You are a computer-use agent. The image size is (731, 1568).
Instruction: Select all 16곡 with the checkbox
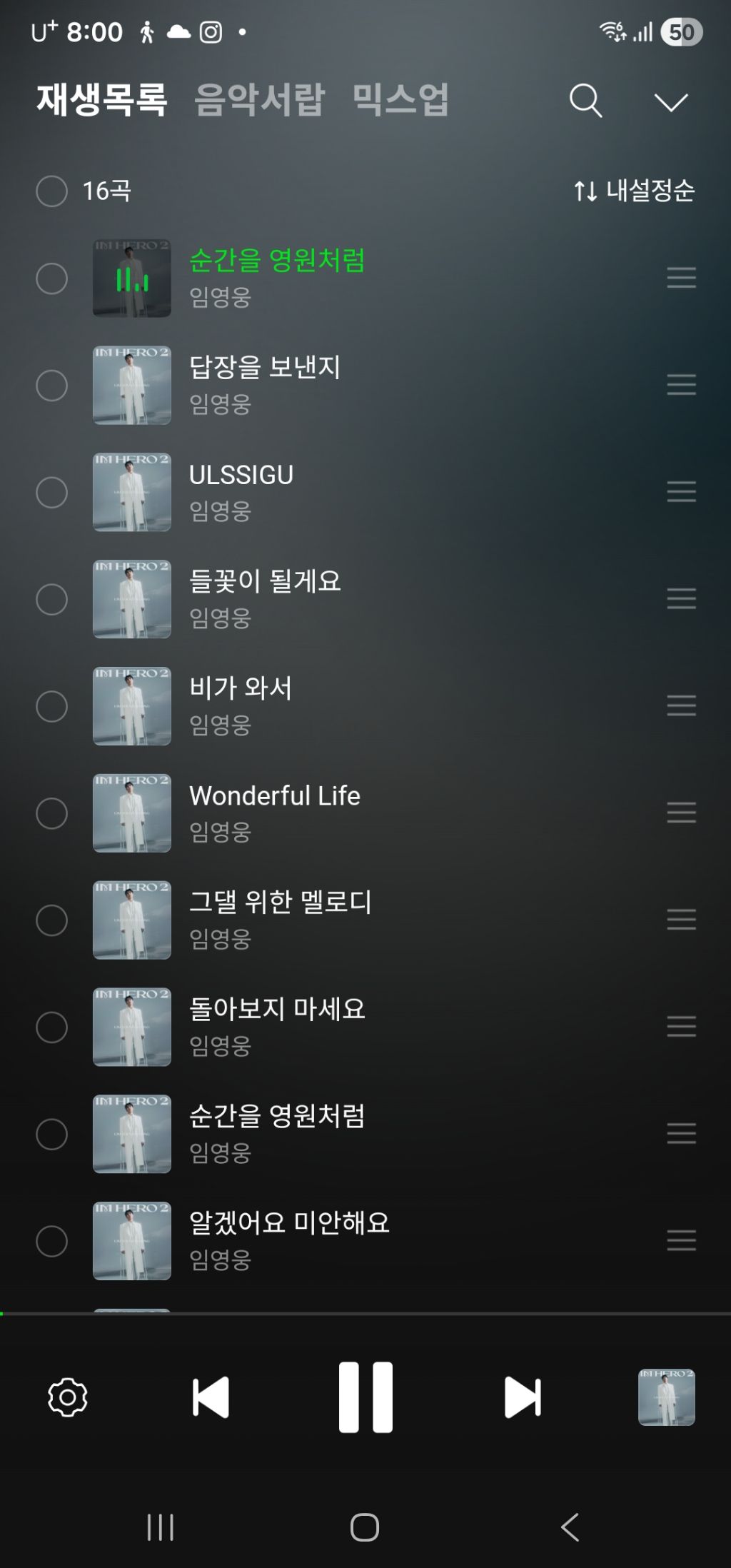51,191
